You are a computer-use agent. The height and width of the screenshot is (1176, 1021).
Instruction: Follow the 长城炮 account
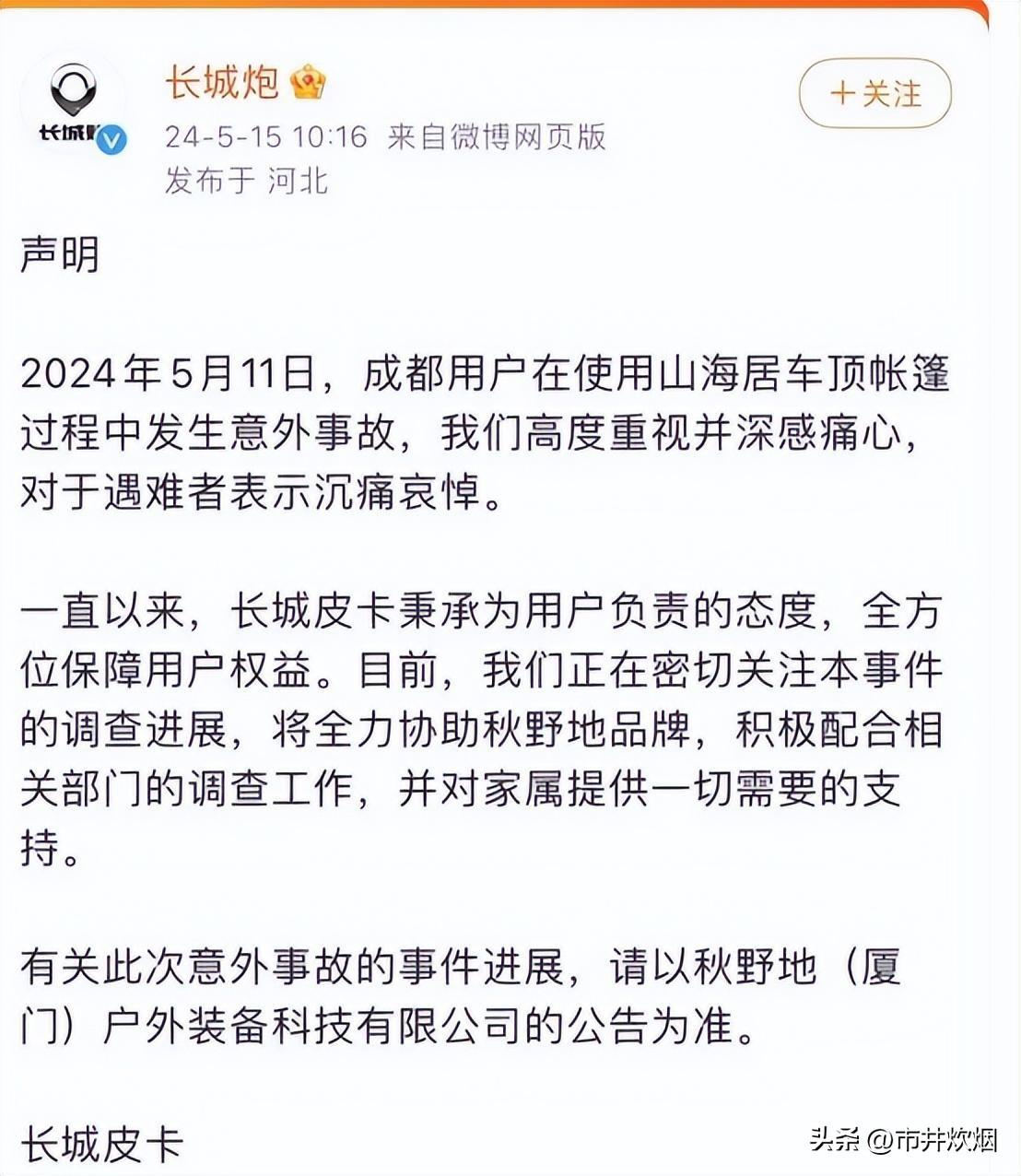[874, 93]
